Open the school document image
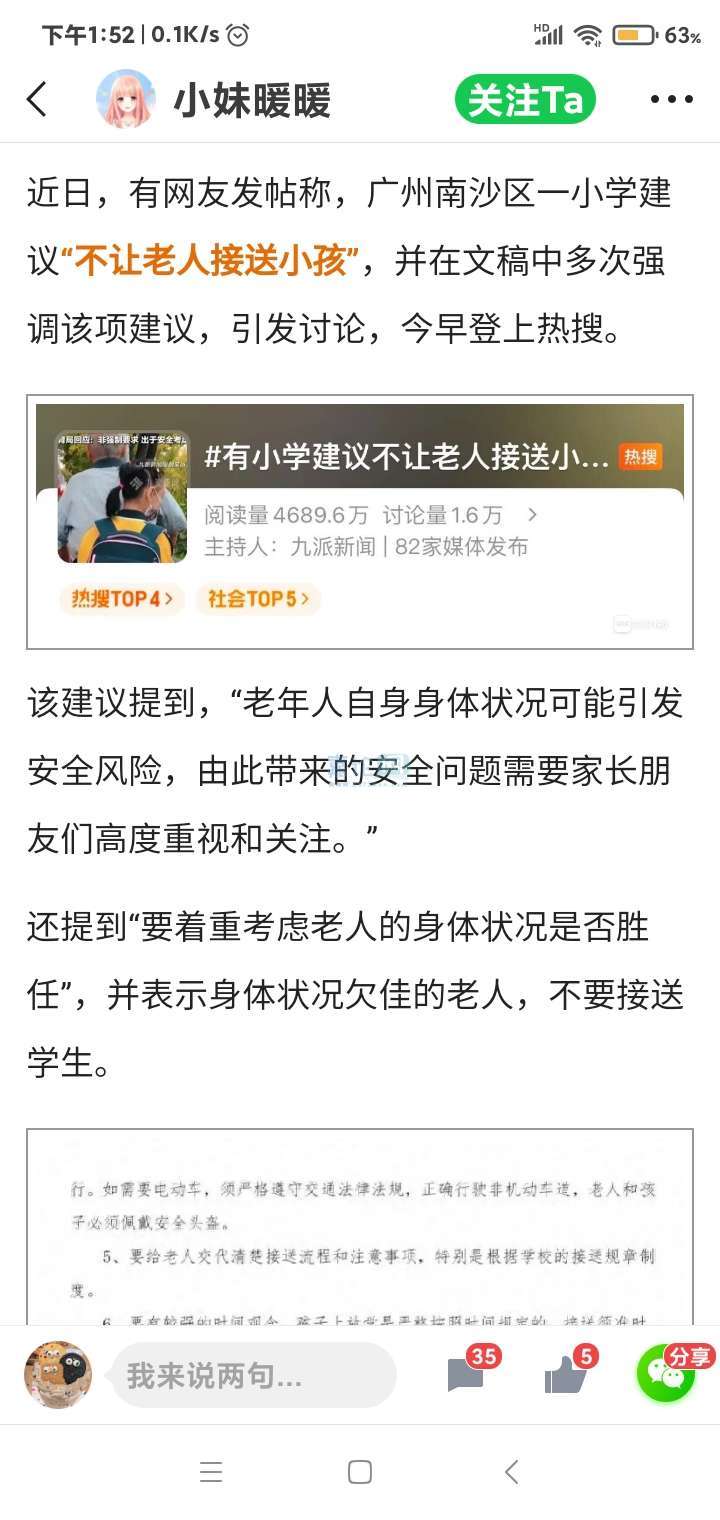The width and height of the screenshot is (720, 1520). (360, 1228)
